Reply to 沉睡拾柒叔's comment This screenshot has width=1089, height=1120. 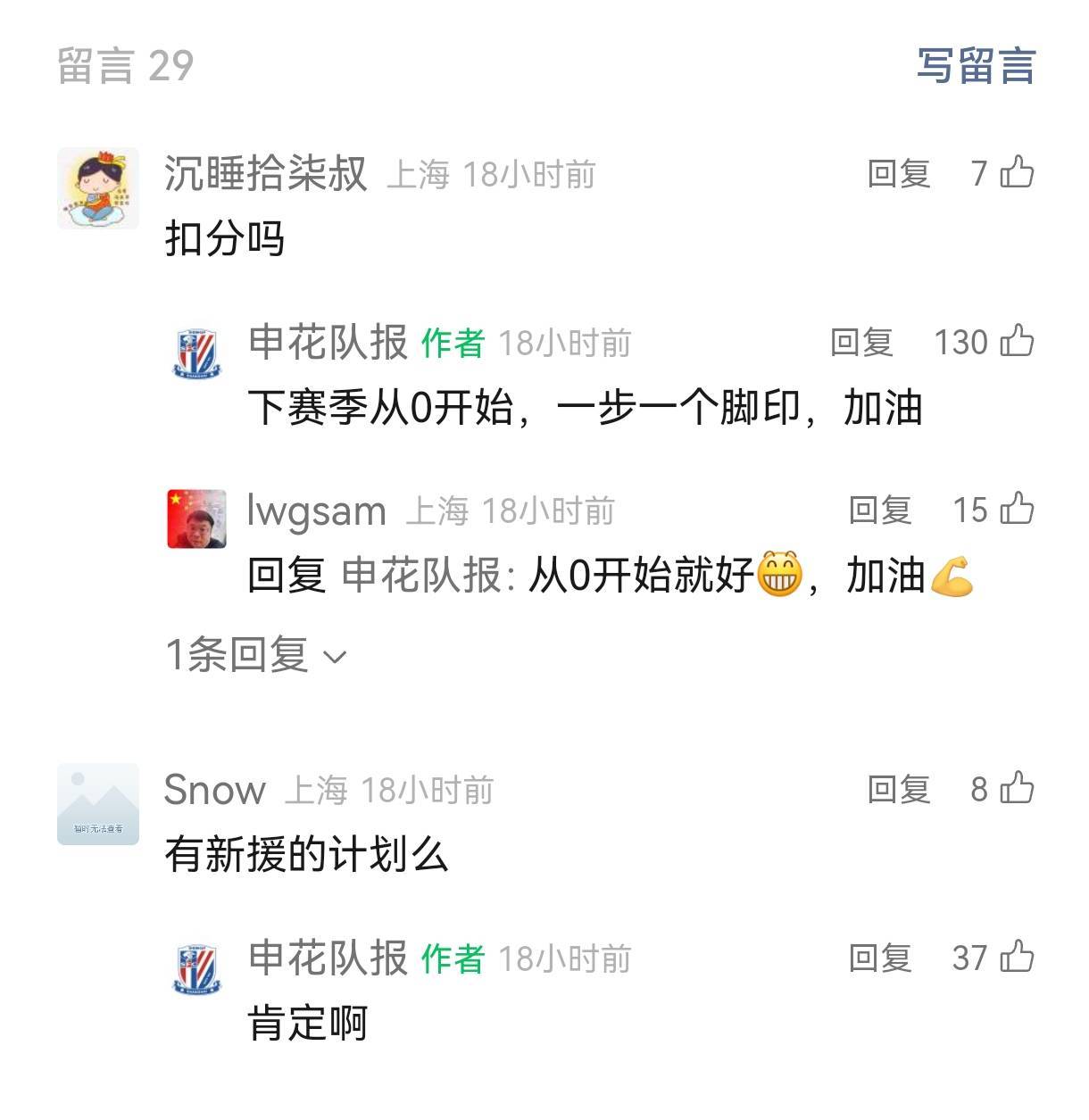tap(898, 173)
